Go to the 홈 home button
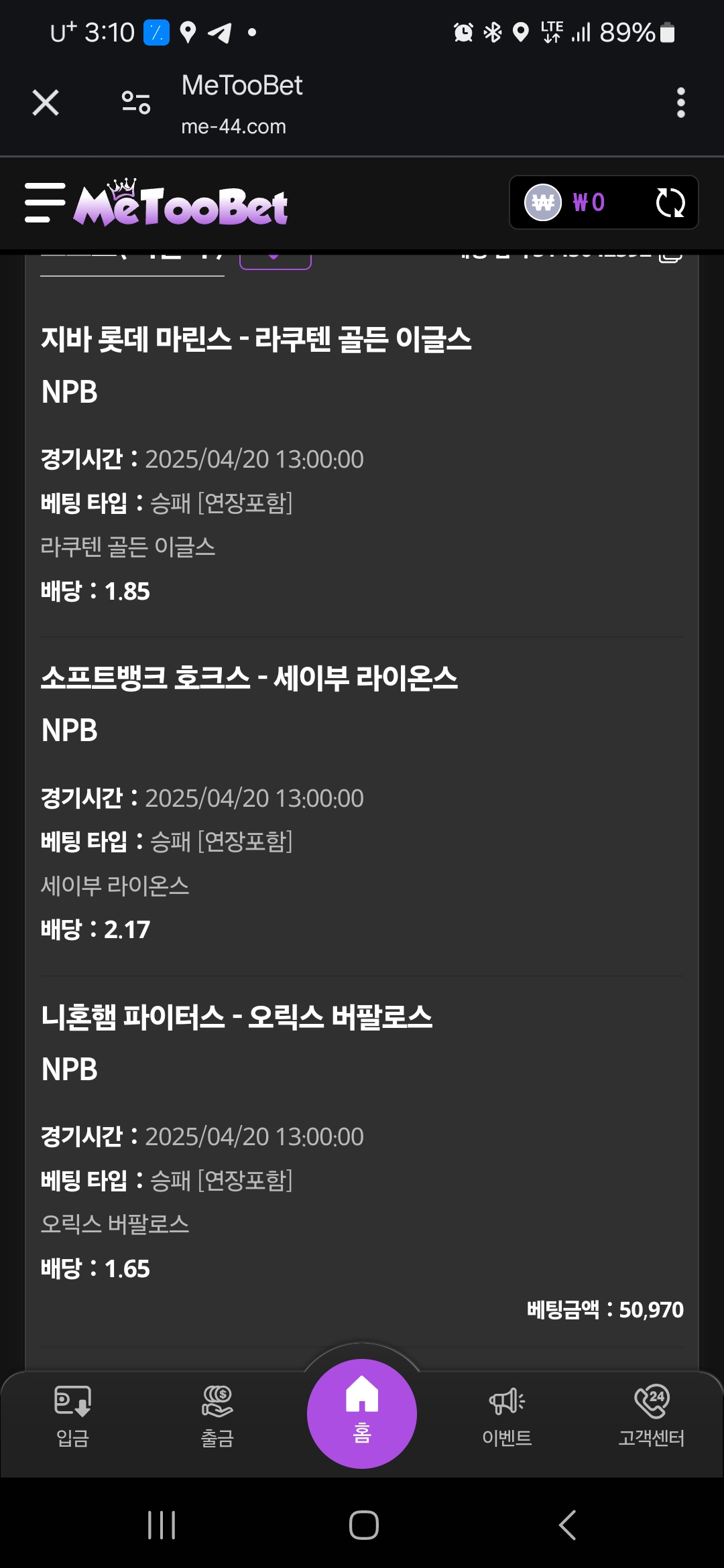Viewport: 724px width, 1568px height. (x=362, y=1413)
